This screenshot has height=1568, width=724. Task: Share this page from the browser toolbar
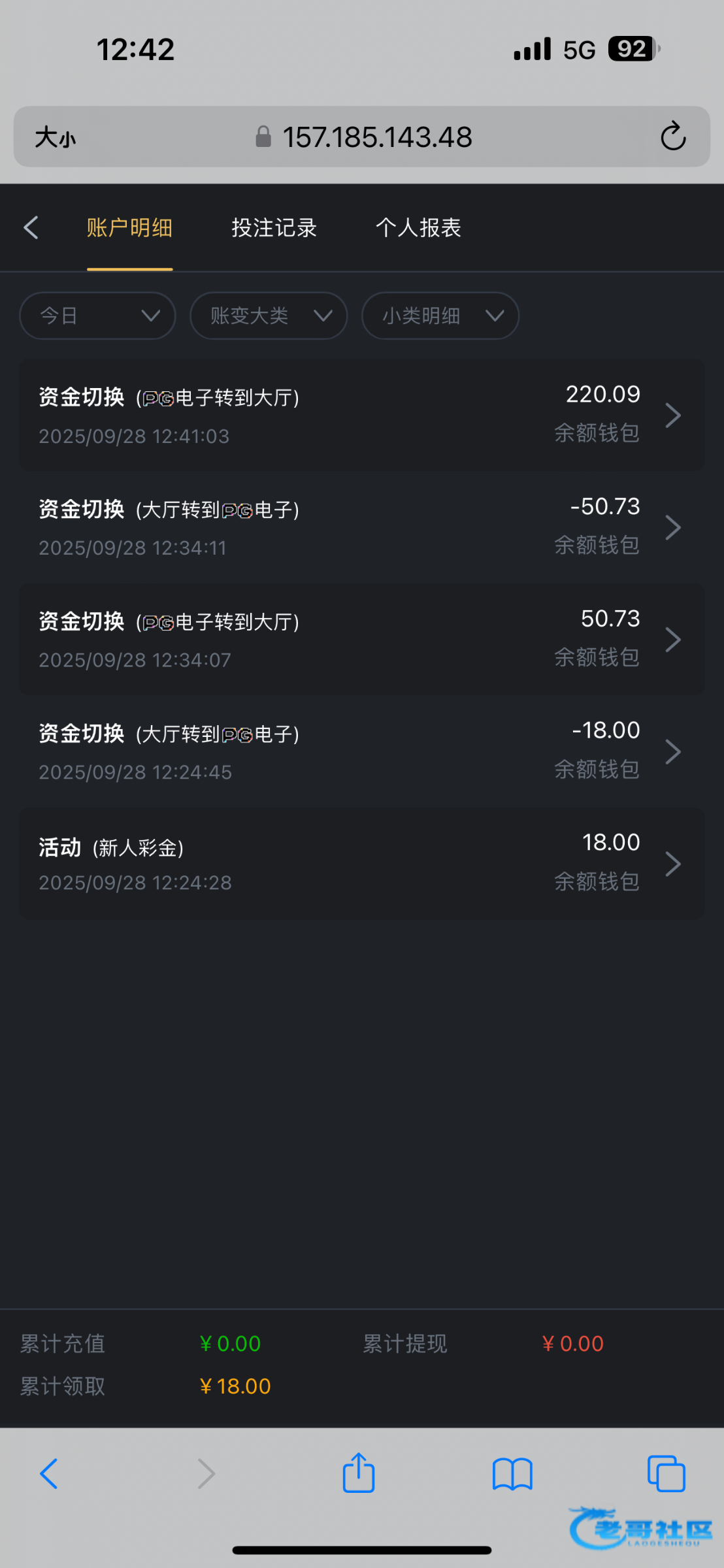click(x=359, y=1473)
